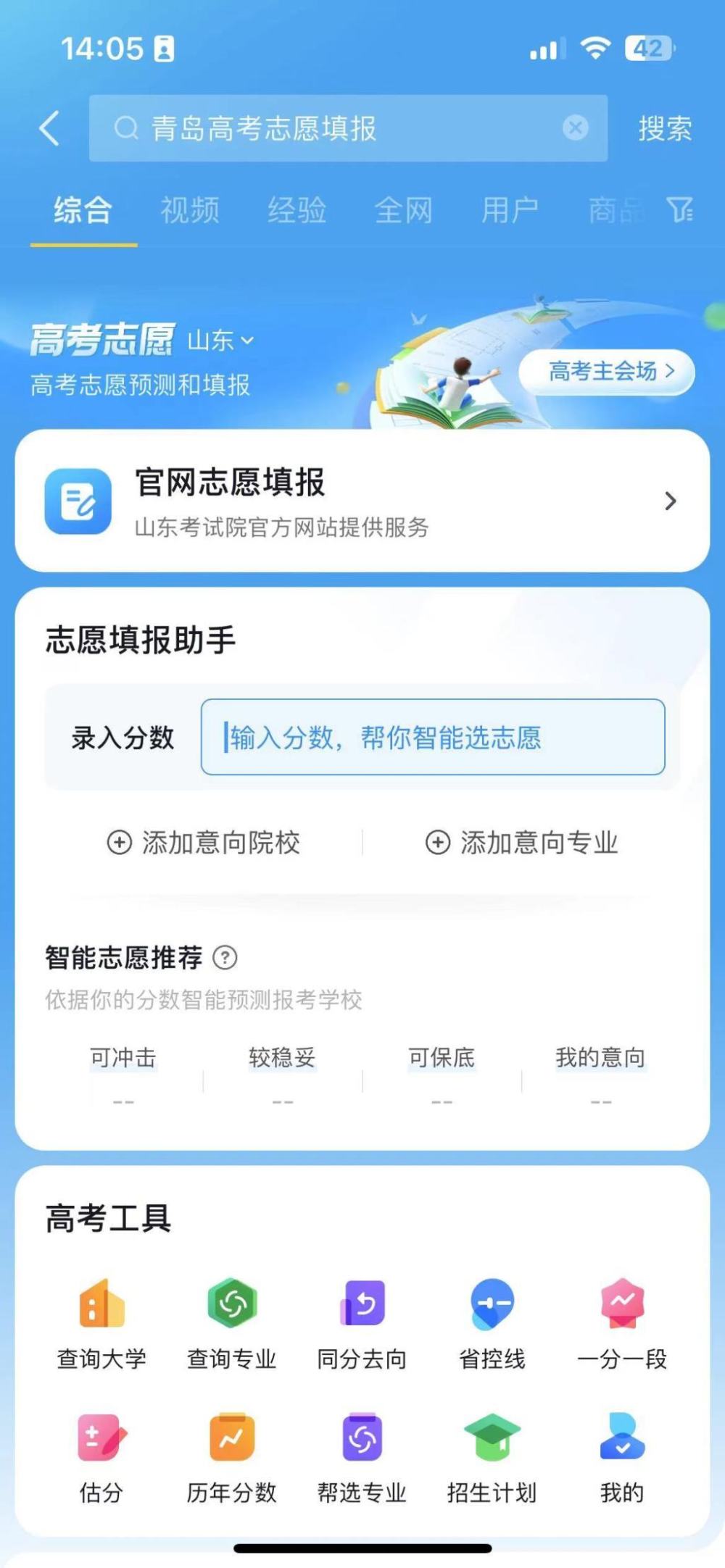Switch to the 全网 tab
The width and height of the screenshot is (725, 1568).
point(403,210)
